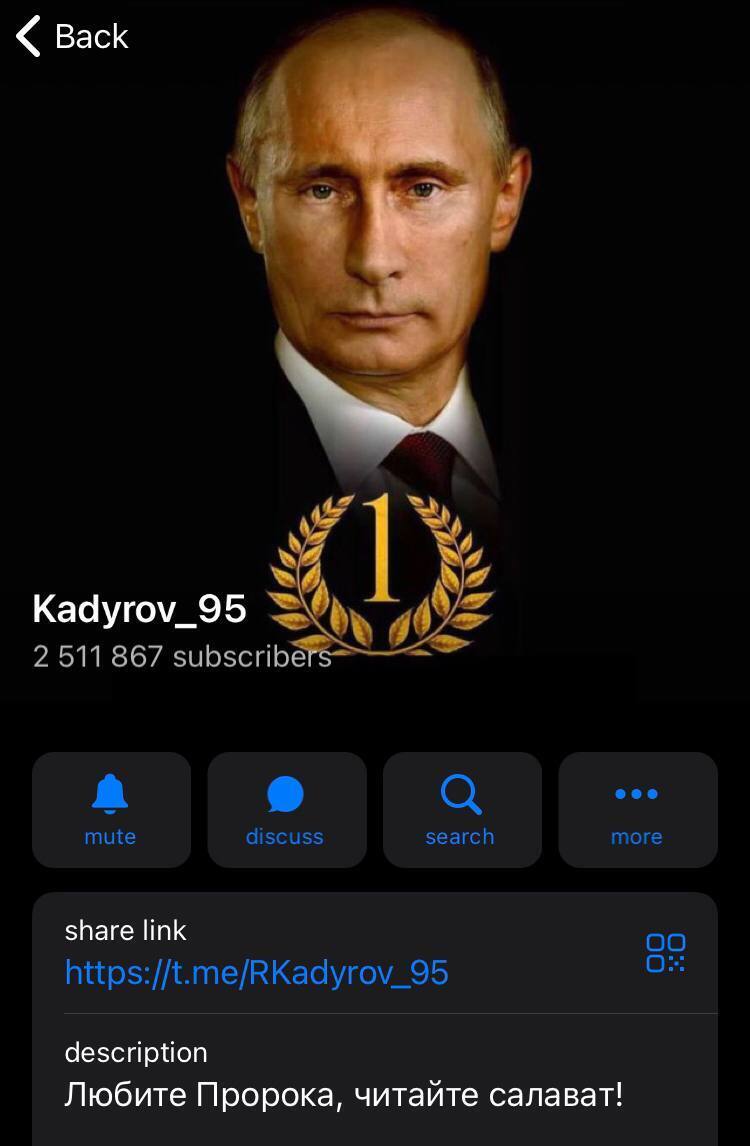This screenshot has height=1146, width=750.
Task: Open the t.me/RKadyrov_95 share link
Action: pyautogui.click(x=257, y=972)
